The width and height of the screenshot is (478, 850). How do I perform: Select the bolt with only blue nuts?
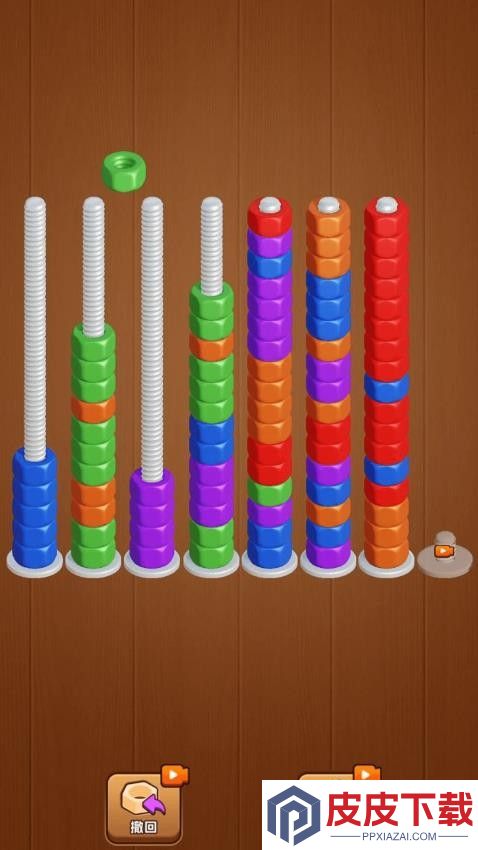(x=35, y=387)
